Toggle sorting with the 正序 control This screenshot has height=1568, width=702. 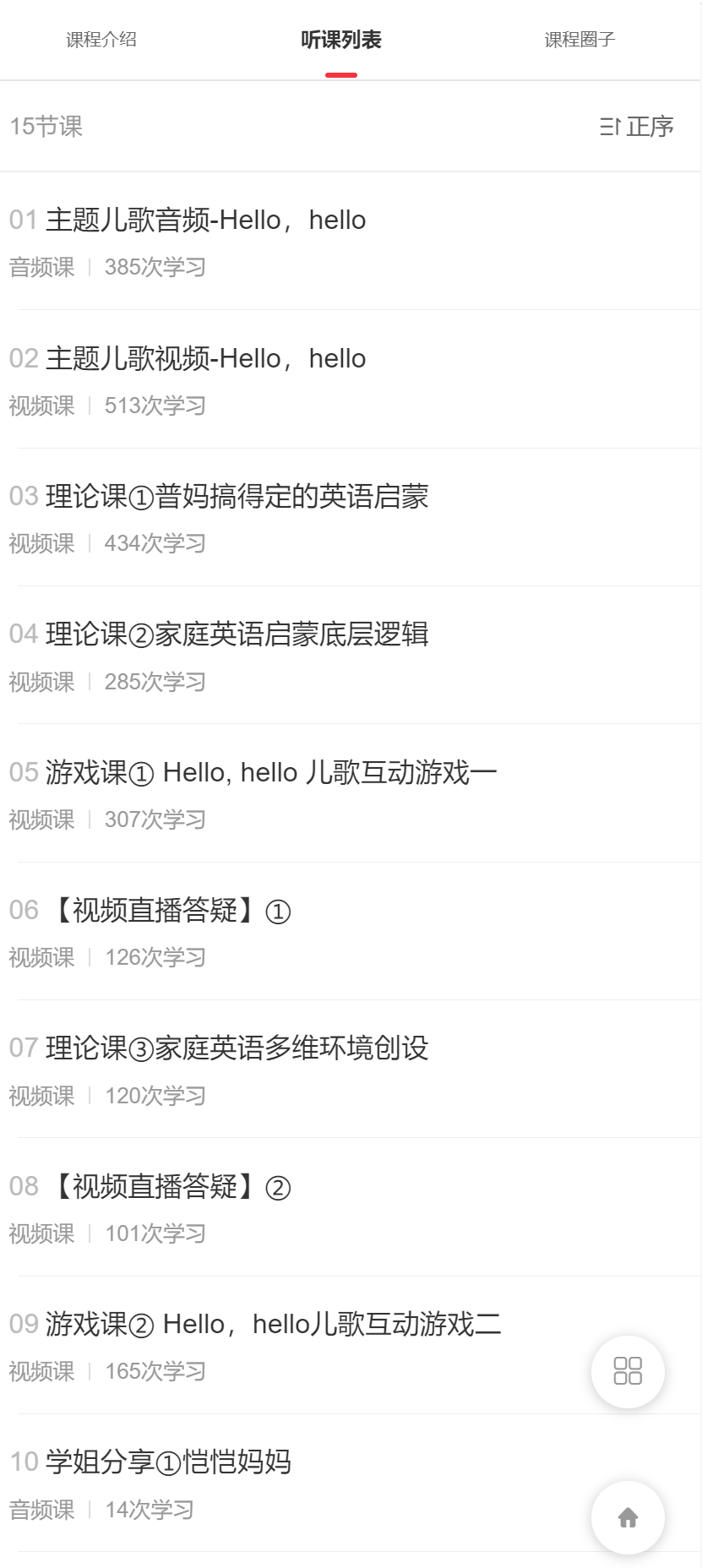pyautogui.click(x=649, y=128)
